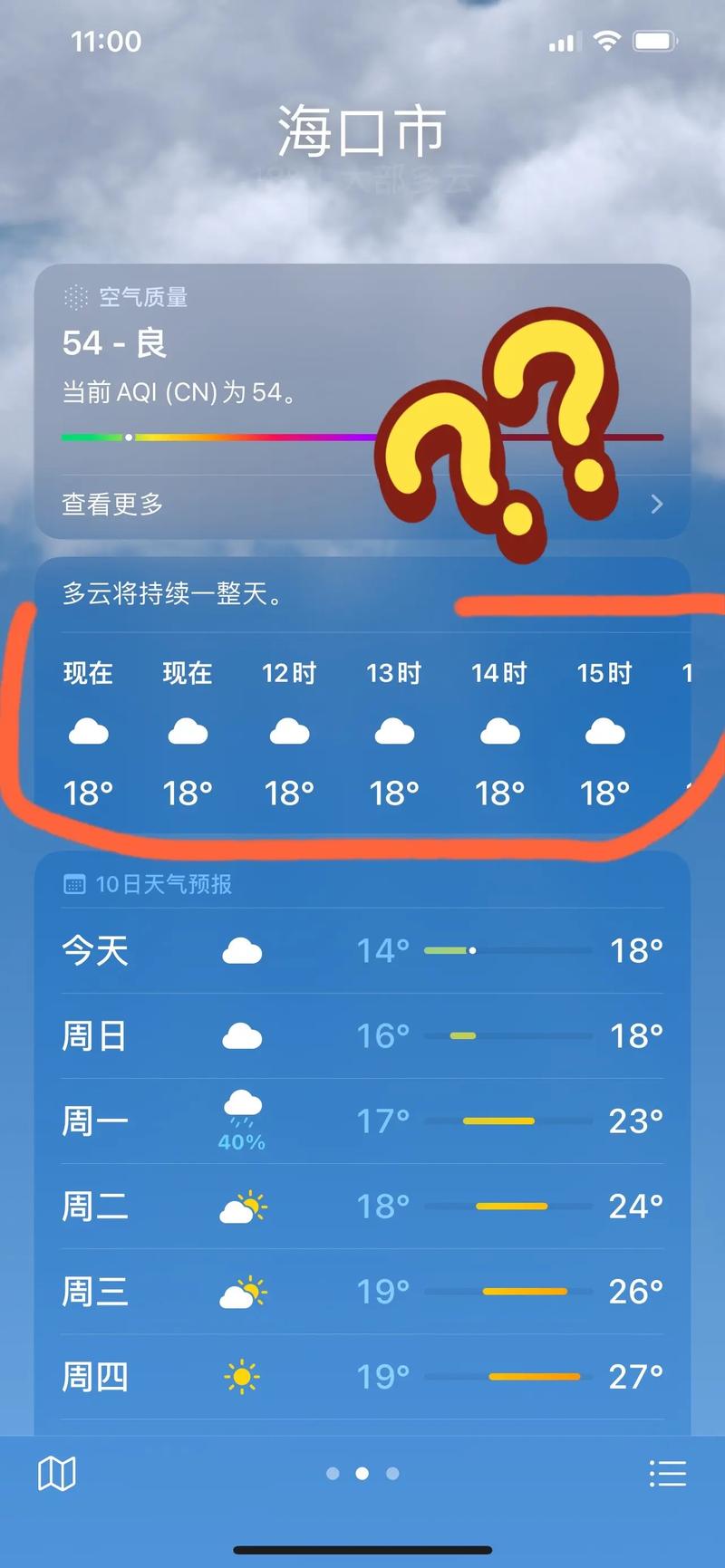Screen dimensions: 725x1568
Task: Tap the cloud icon for 今天 forecast
Action: (x=241, y=949)
